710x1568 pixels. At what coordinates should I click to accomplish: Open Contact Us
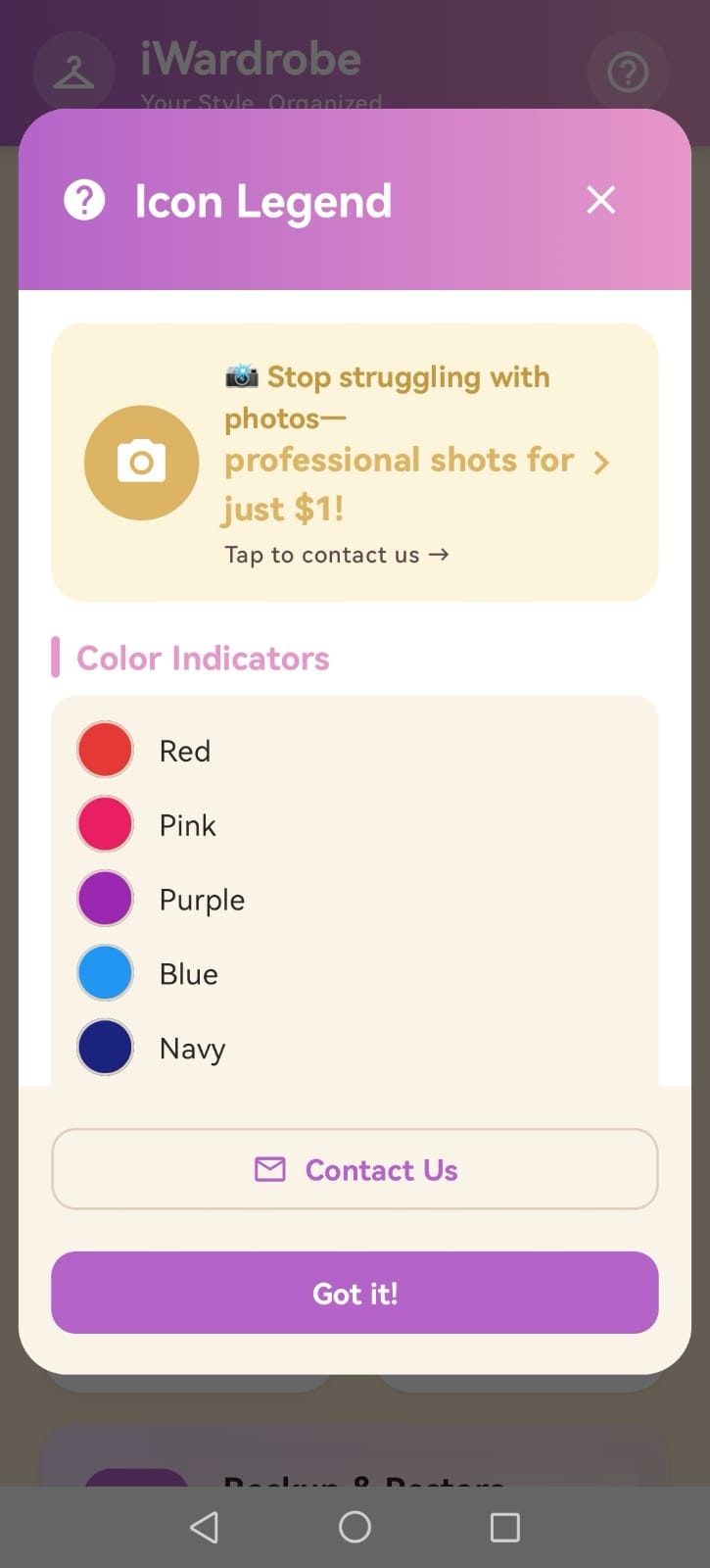click(x=355, y=1169)
